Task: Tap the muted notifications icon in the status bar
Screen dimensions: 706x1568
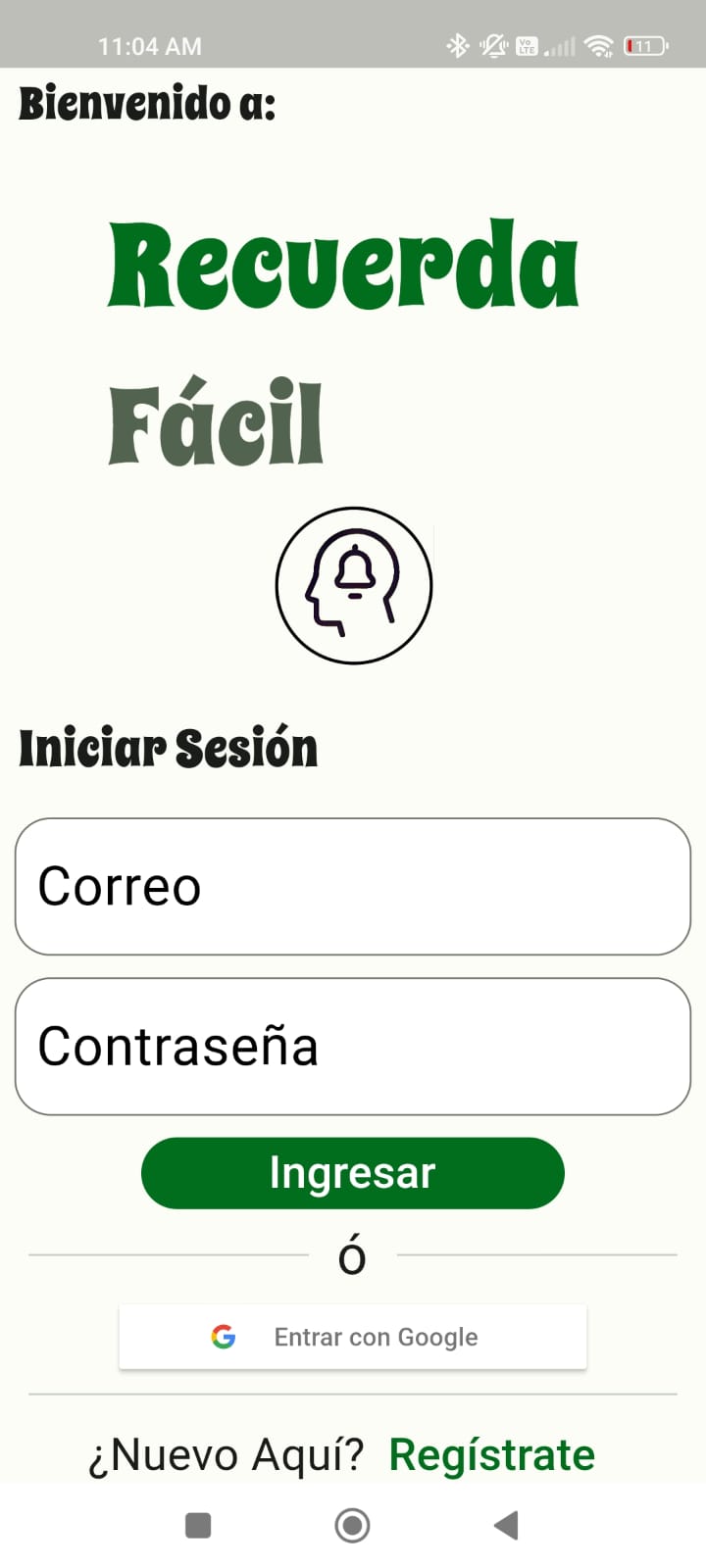Action: tap(492, 45)
